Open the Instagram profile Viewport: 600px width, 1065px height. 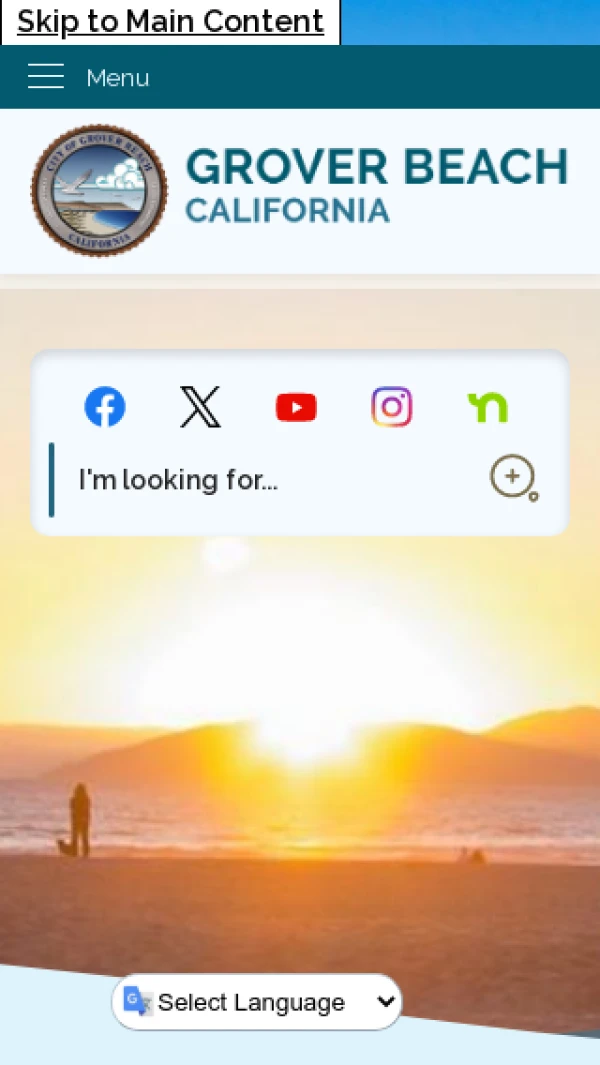(x=392, y=407)
